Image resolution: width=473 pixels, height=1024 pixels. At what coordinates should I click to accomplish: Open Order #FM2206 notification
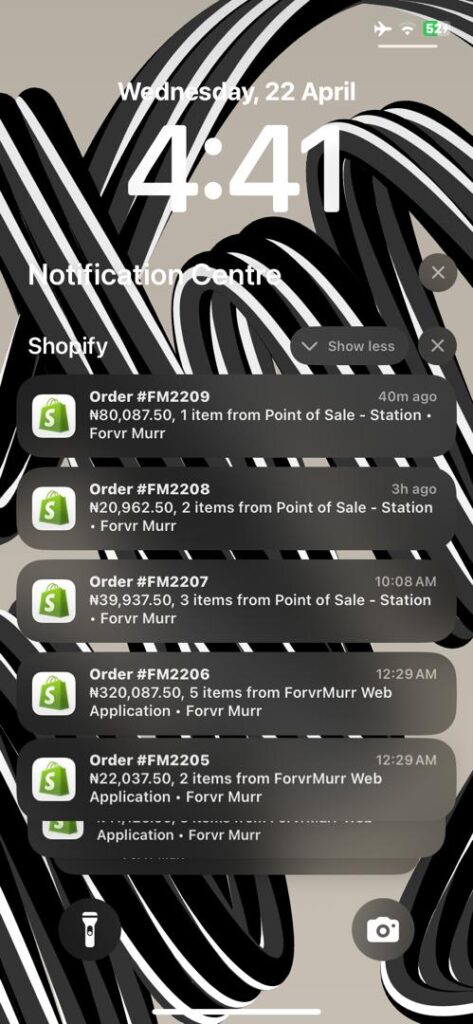[236, 693]
